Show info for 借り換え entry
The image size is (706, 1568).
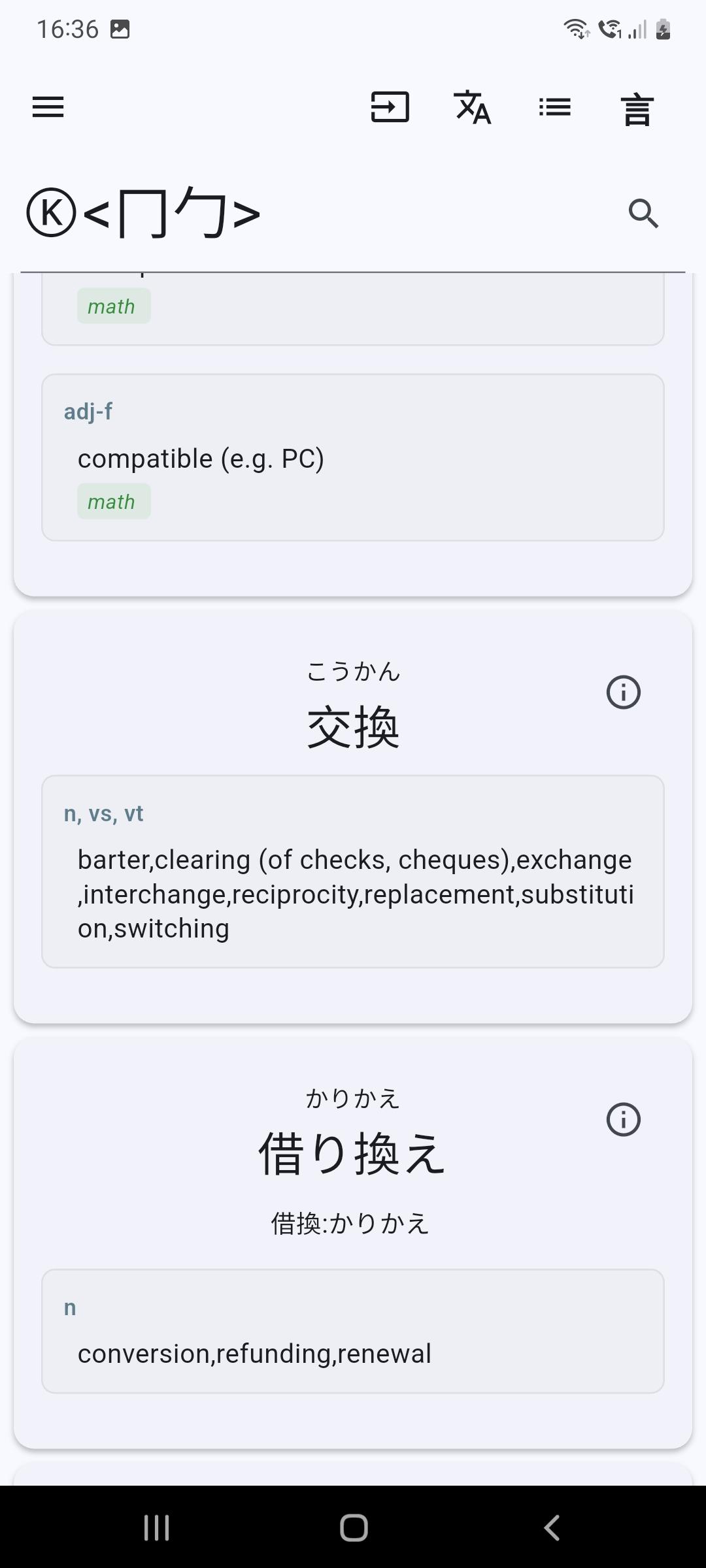[623, 1119]
